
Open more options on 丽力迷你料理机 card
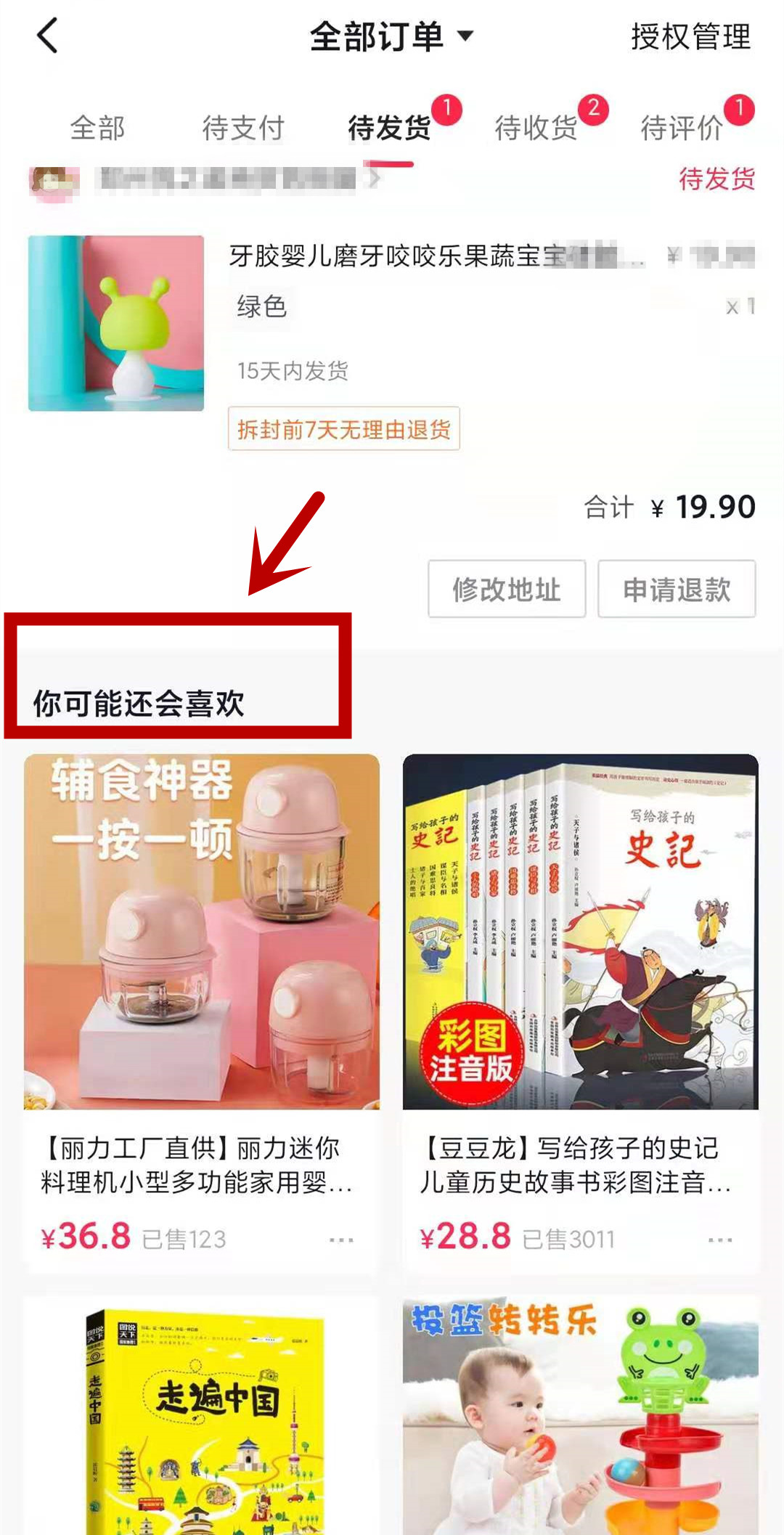pyautogui.click(x=340, y=1239)
